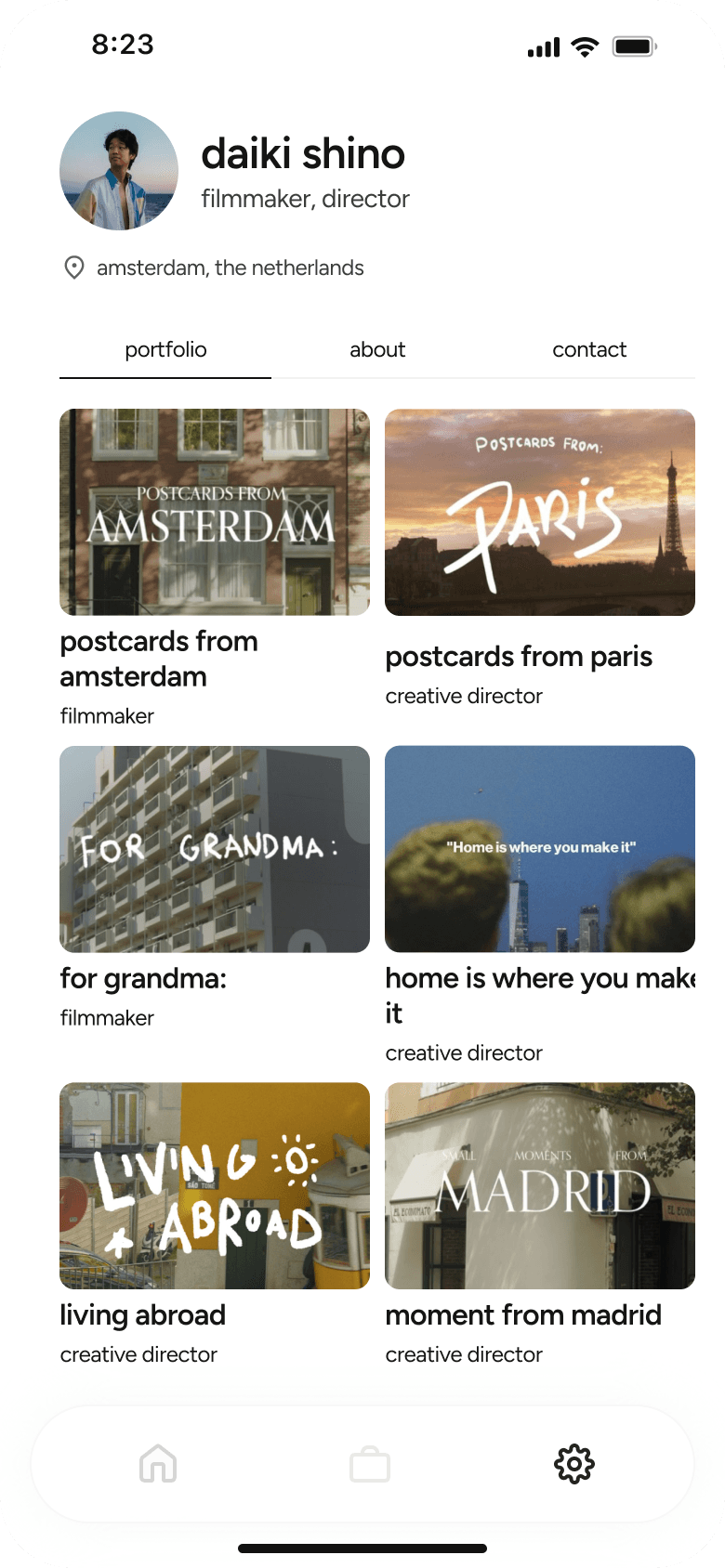Tap daiki shino's profile picture

[119, 172]
